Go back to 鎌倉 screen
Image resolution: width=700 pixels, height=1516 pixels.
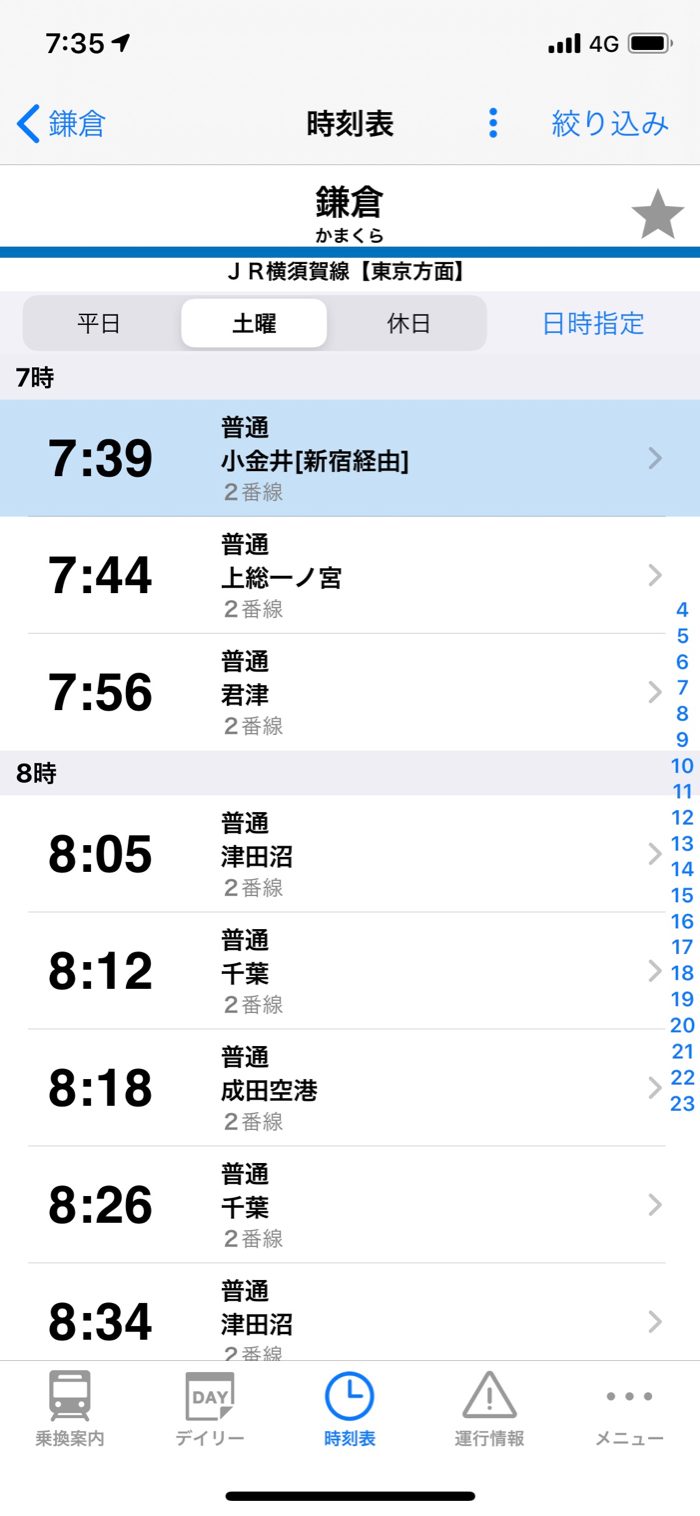coord(62,124)
